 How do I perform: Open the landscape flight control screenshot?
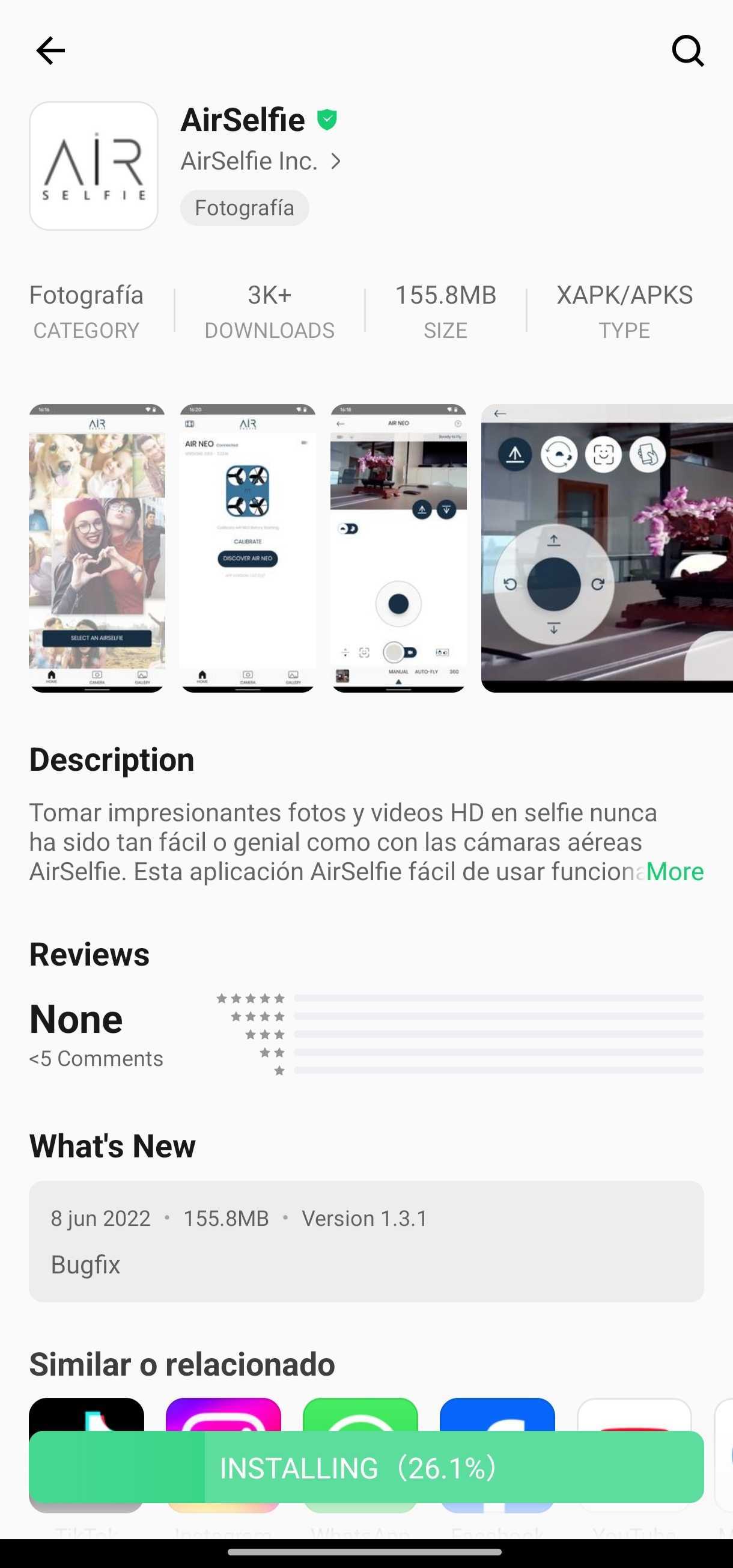[x=606, y=548]
